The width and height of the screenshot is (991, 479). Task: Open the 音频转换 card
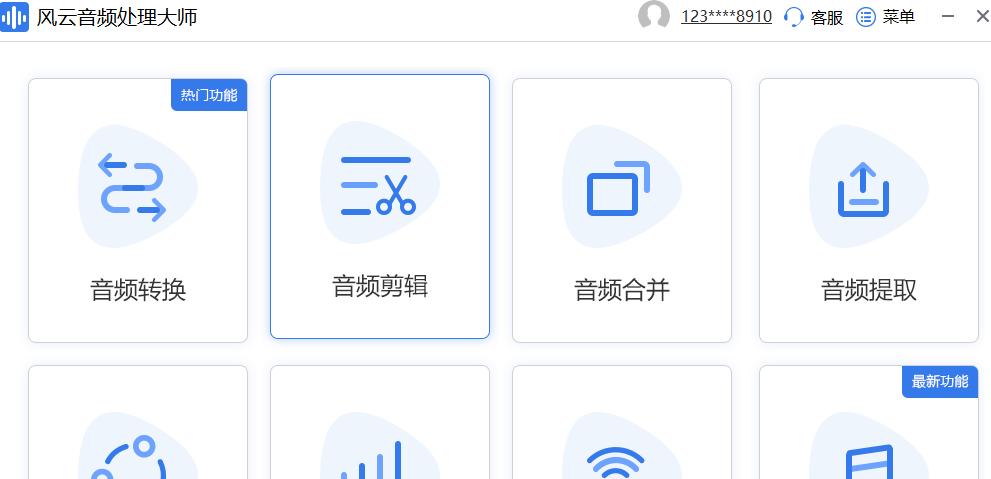(x=138, y=211)
